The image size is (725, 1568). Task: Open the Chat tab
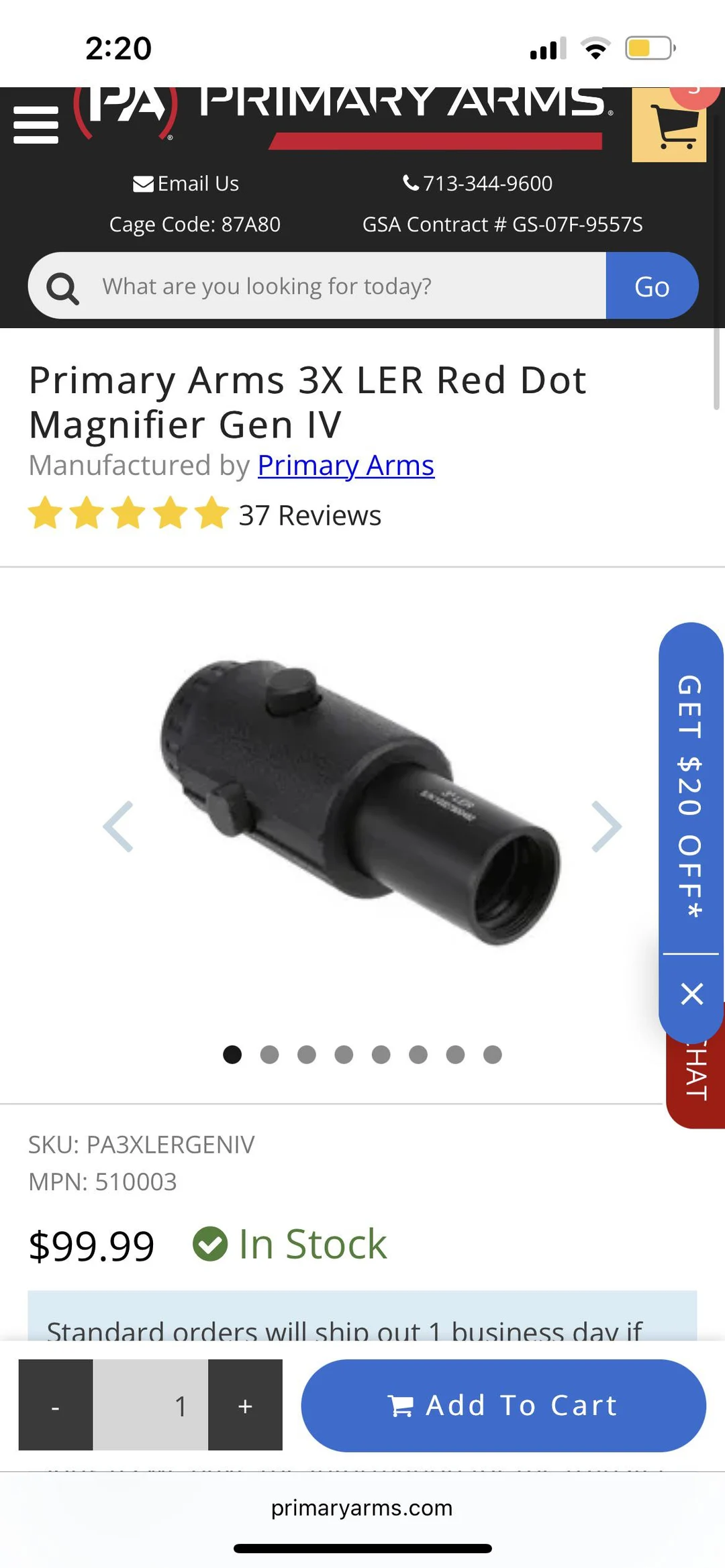(x=695, y=1074)
